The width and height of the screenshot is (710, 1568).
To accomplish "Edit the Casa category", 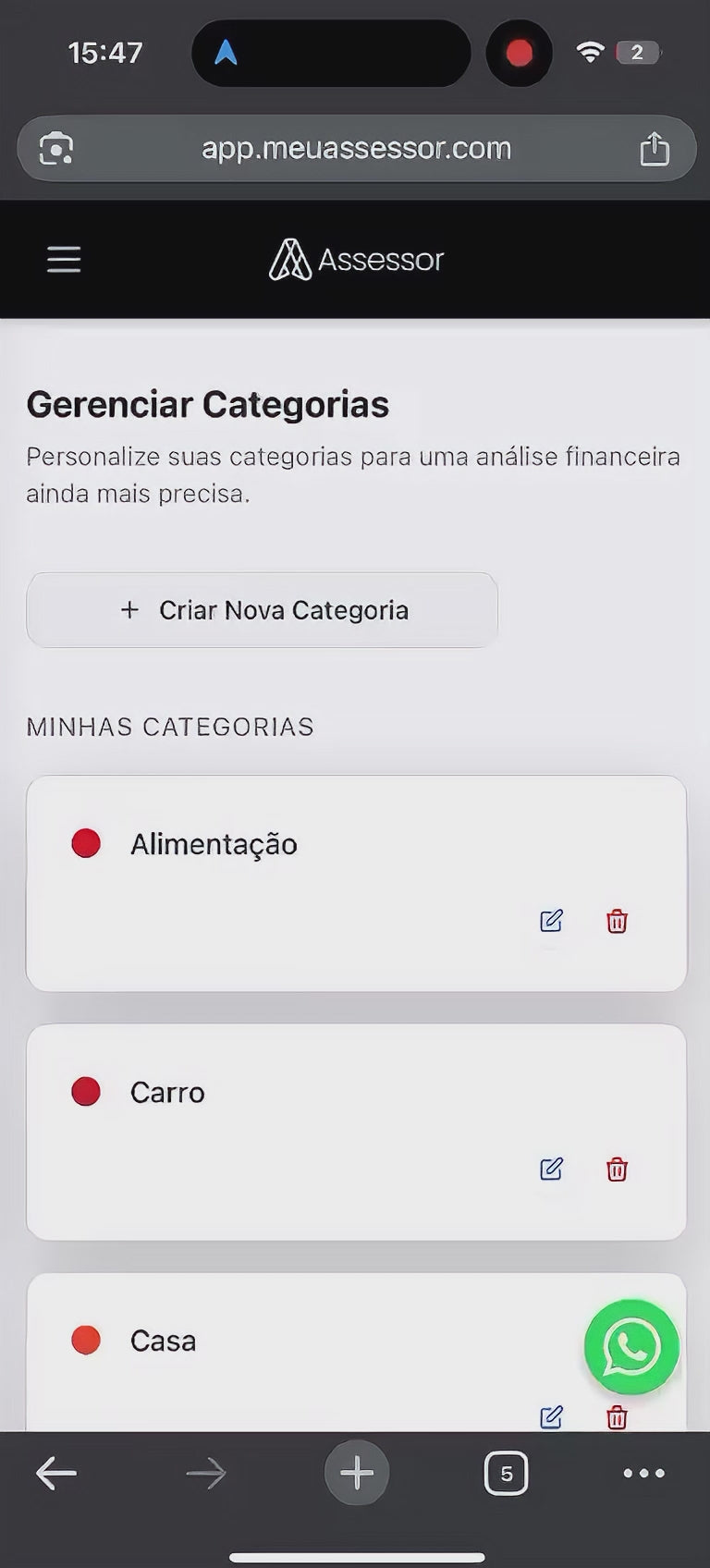I will (x=551, y=1417).
